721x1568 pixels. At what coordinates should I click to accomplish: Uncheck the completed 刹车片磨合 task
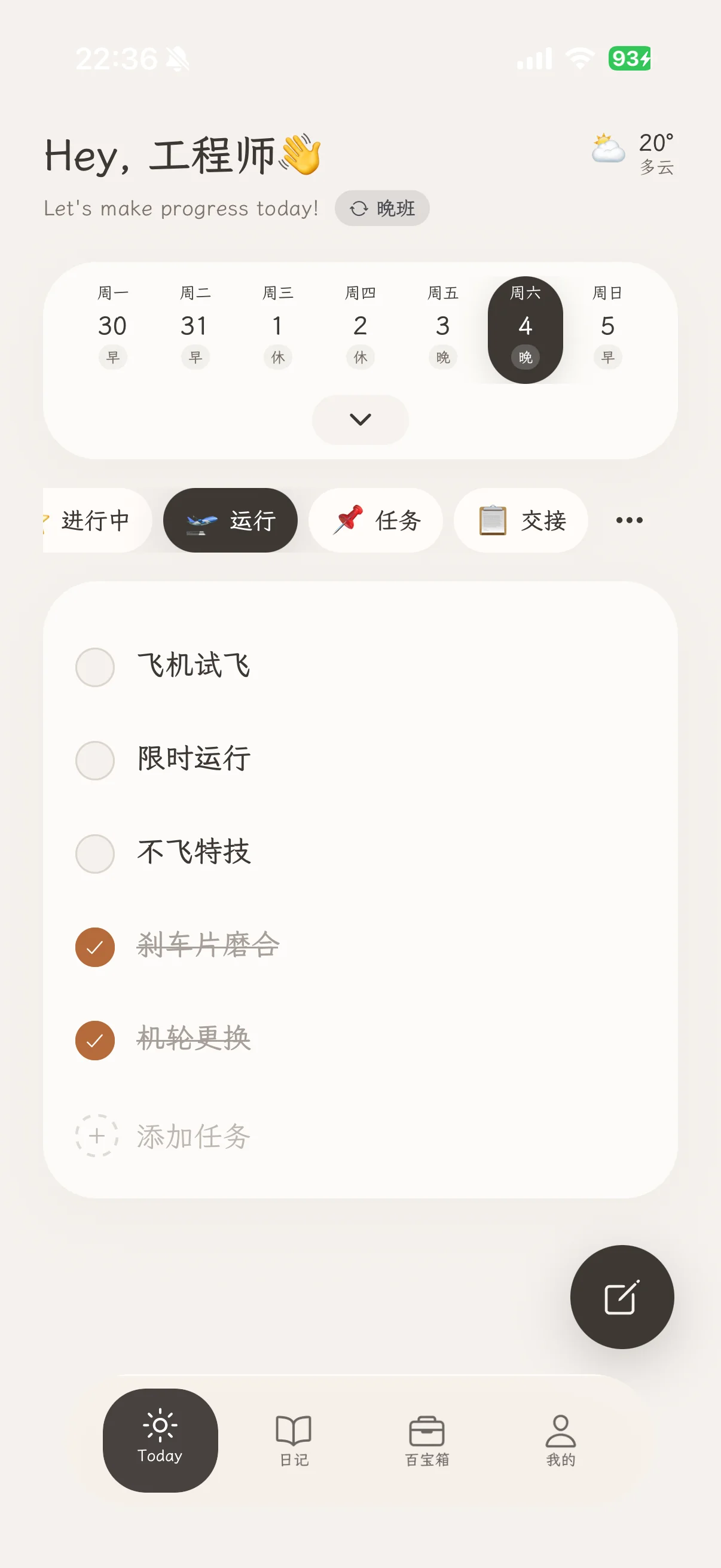(95, 947)
